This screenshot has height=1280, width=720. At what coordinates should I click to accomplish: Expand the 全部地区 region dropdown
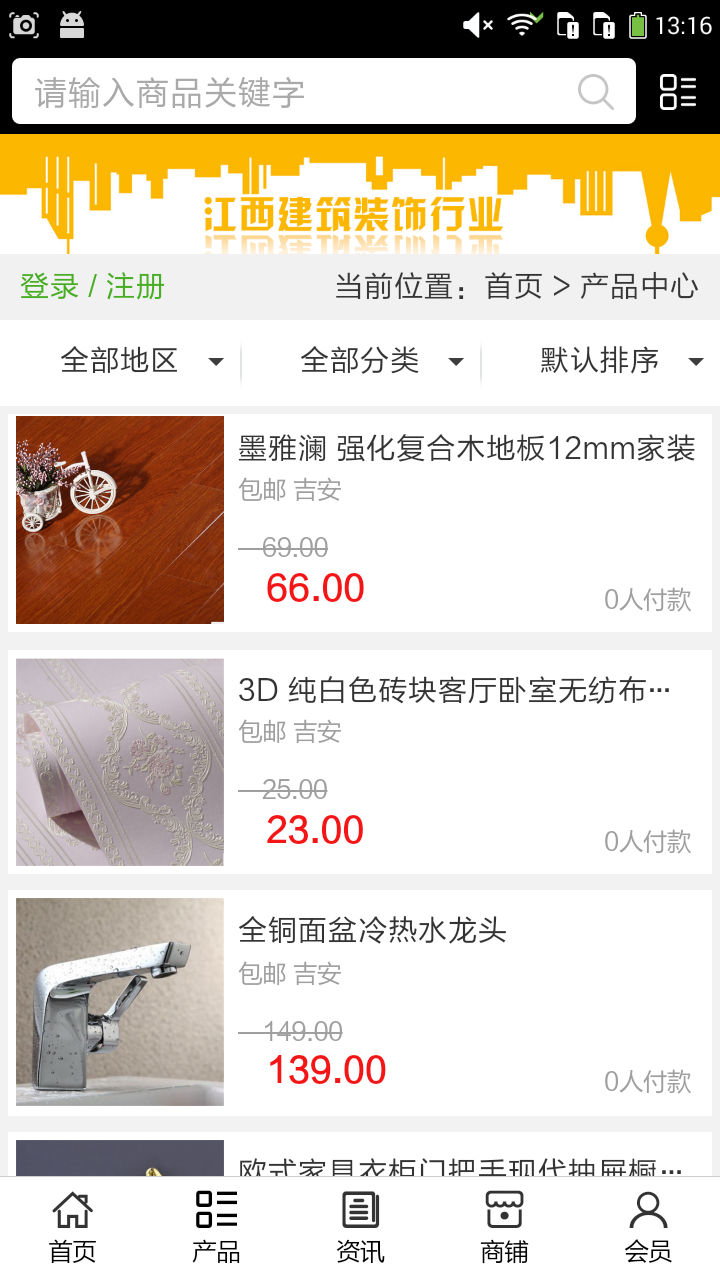[x=140, y=361]
